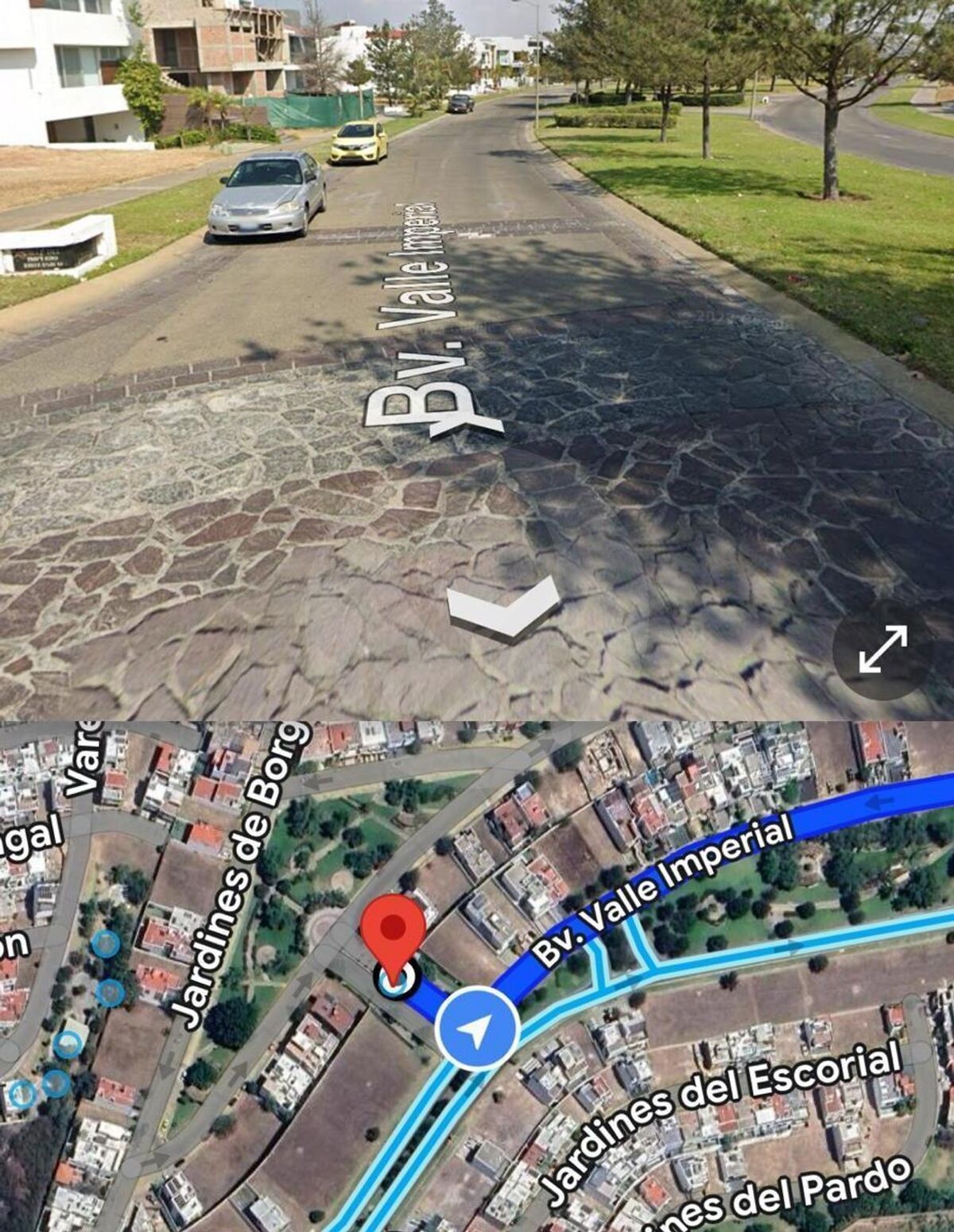Expand Street View to full screen

[882, 649]
